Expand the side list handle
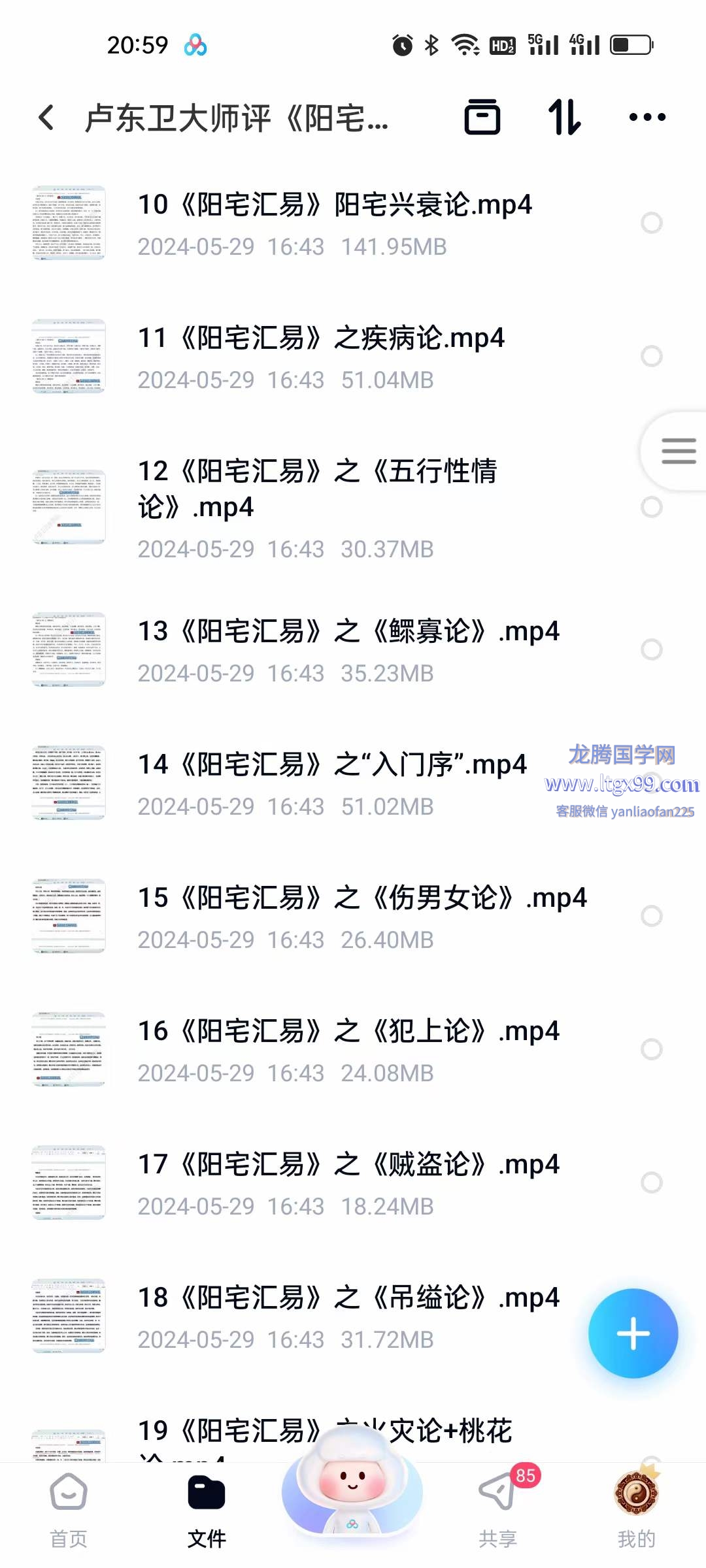 678,451
